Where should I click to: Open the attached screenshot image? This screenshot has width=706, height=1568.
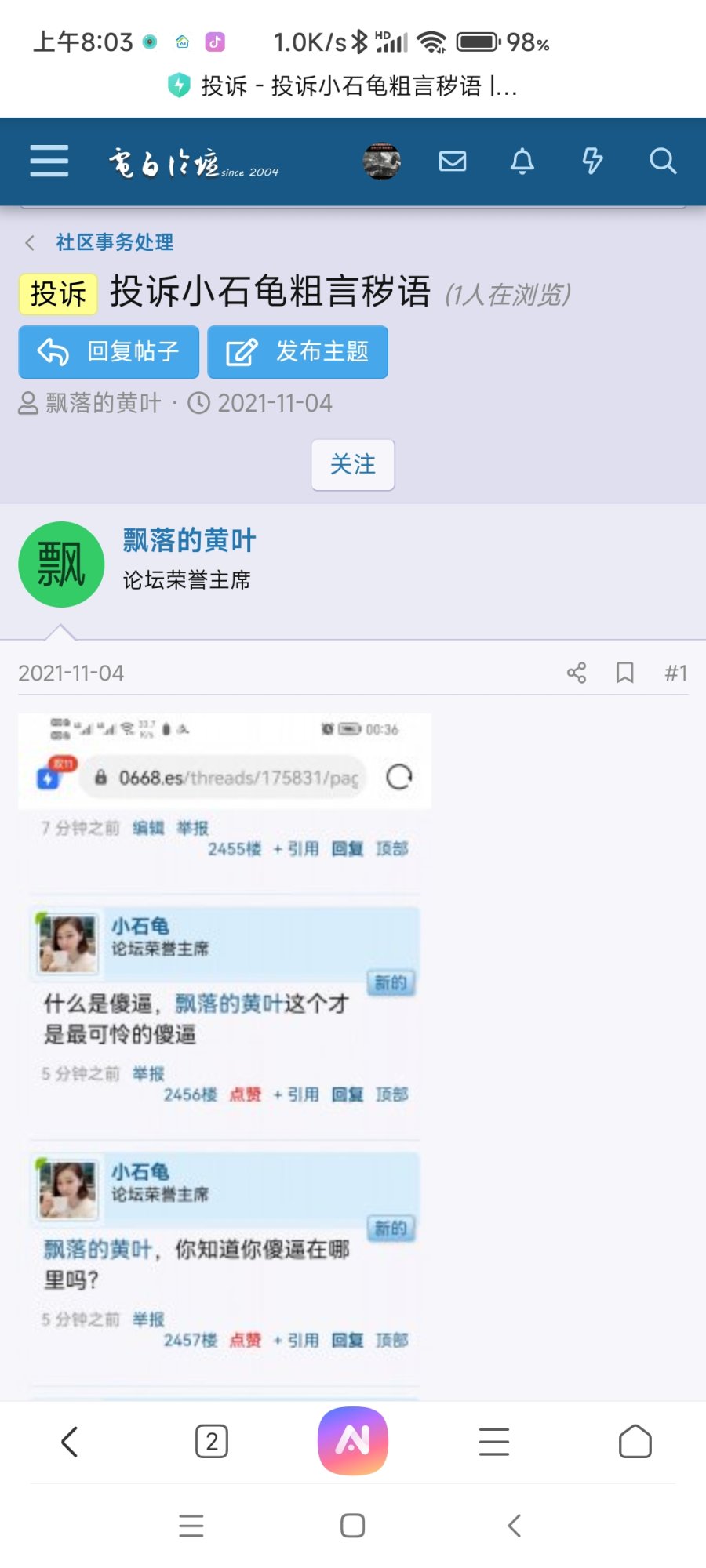pos(224,1051)
